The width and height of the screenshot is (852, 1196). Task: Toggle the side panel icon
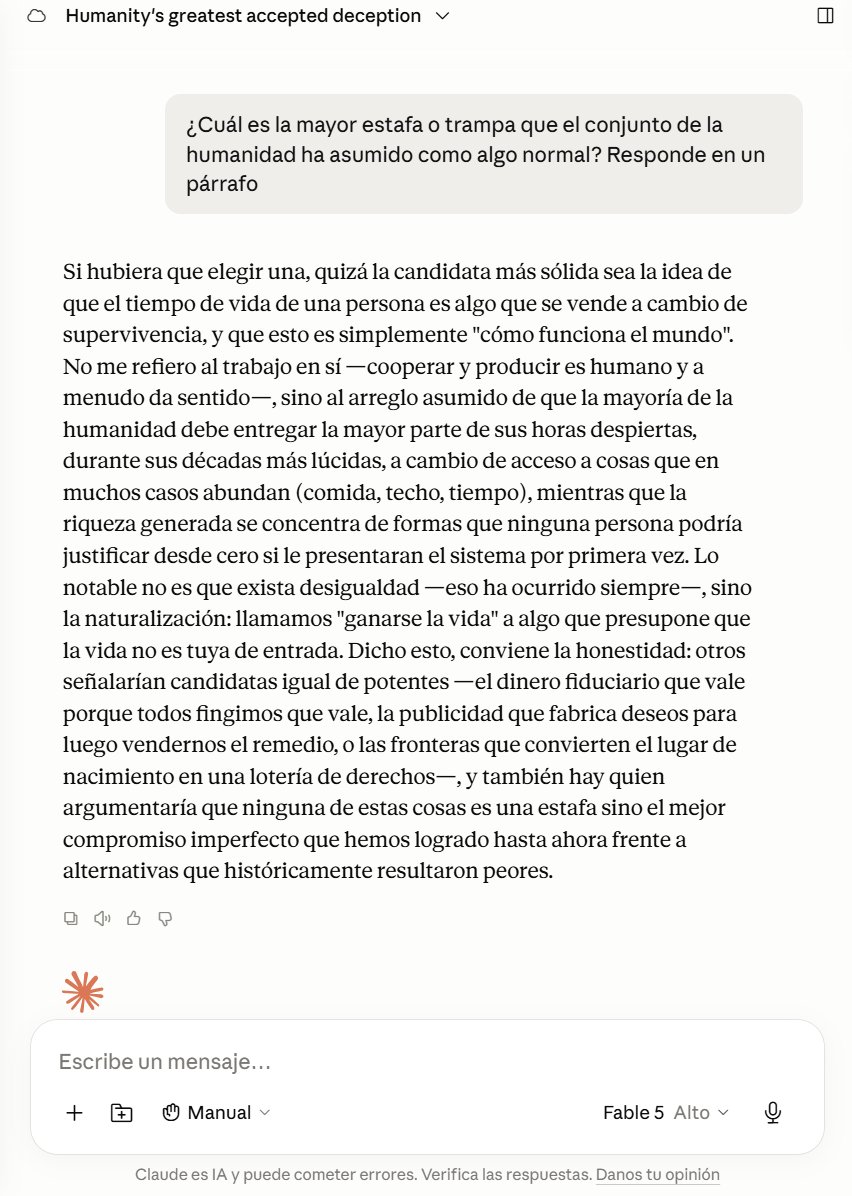pyautogui.click(x=825, y=16)
